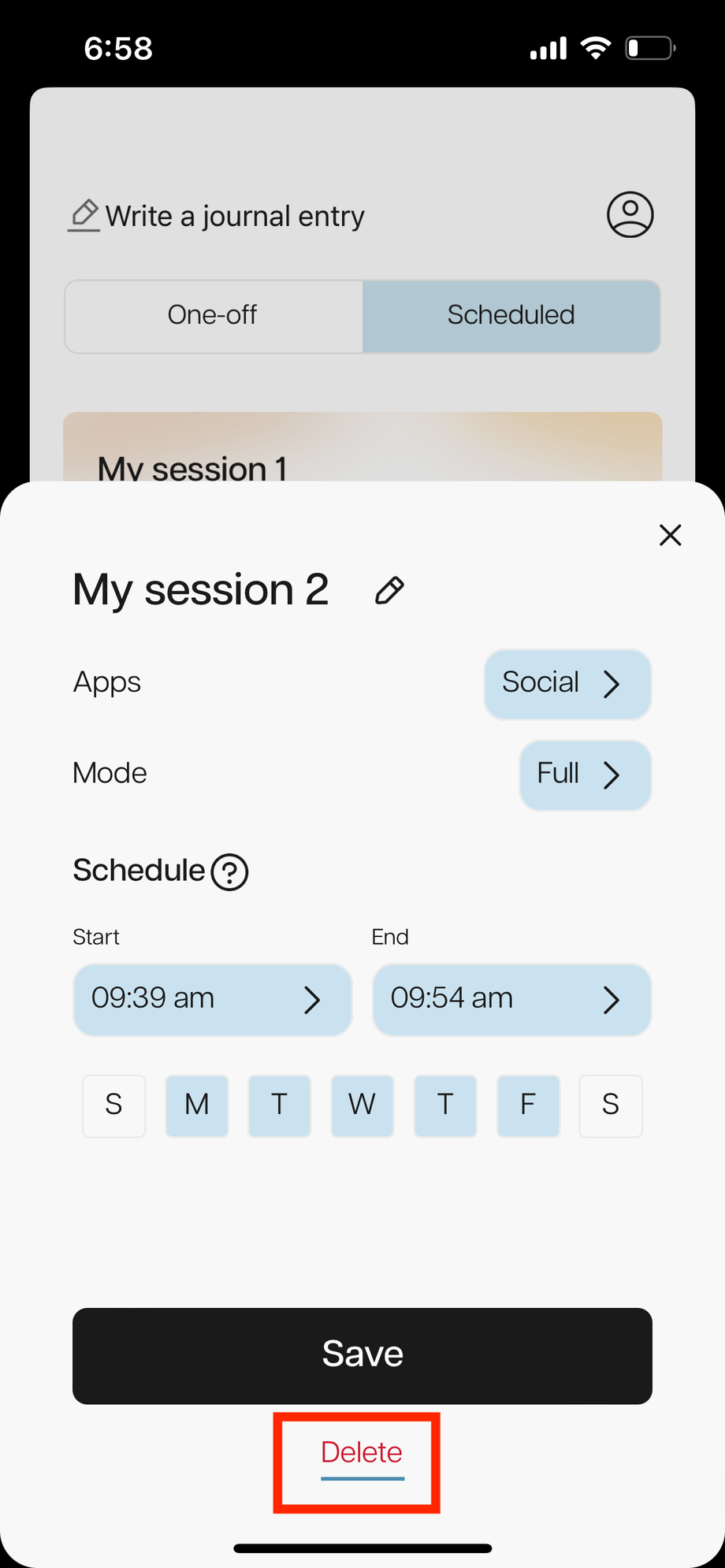Edit the session name with pencil icon
The image size is (725, 1568).
389,590
